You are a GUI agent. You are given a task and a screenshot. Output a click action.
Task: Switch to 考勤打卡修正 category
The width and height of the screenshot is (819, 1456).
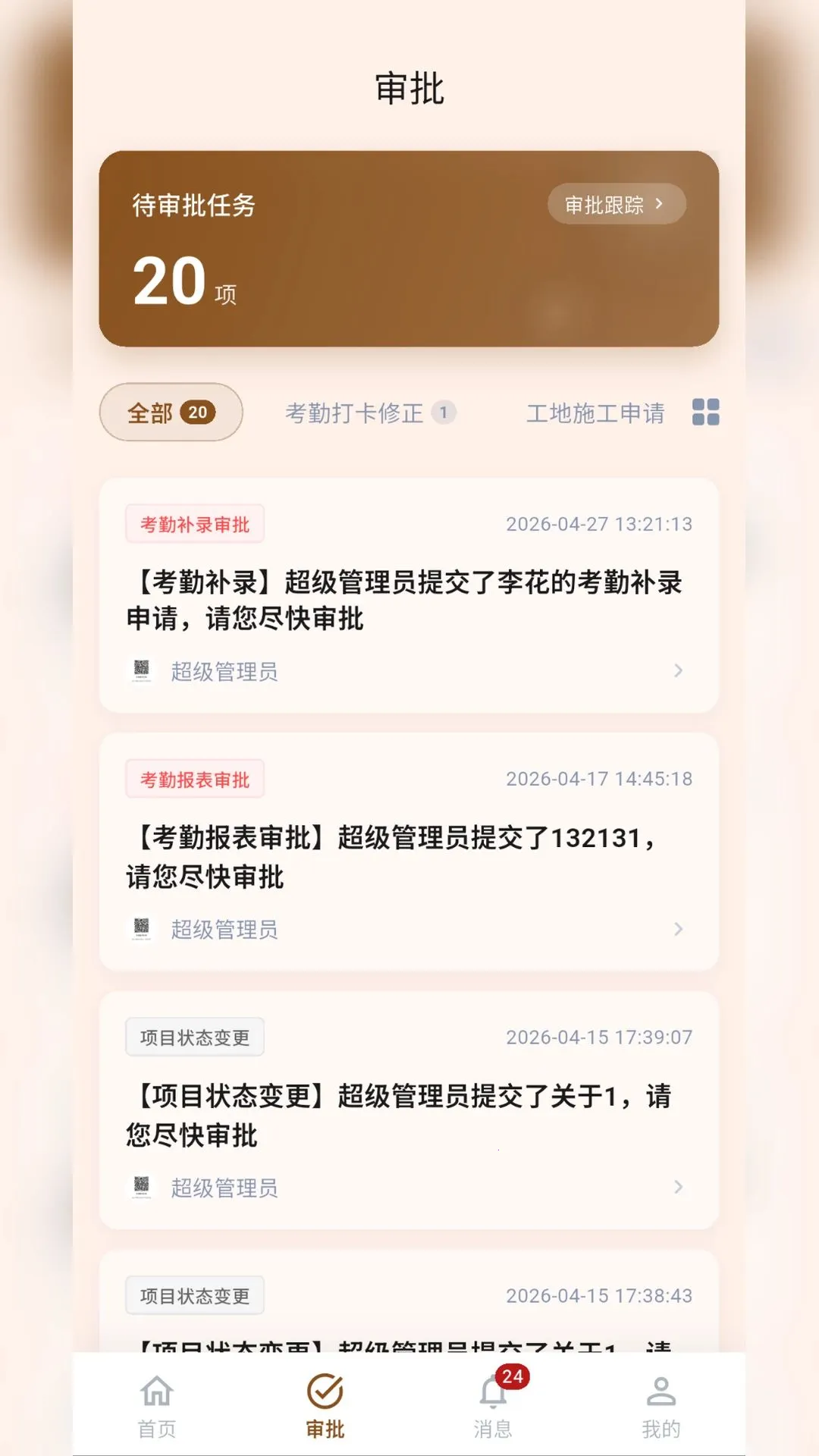click(x=370, y=413)
